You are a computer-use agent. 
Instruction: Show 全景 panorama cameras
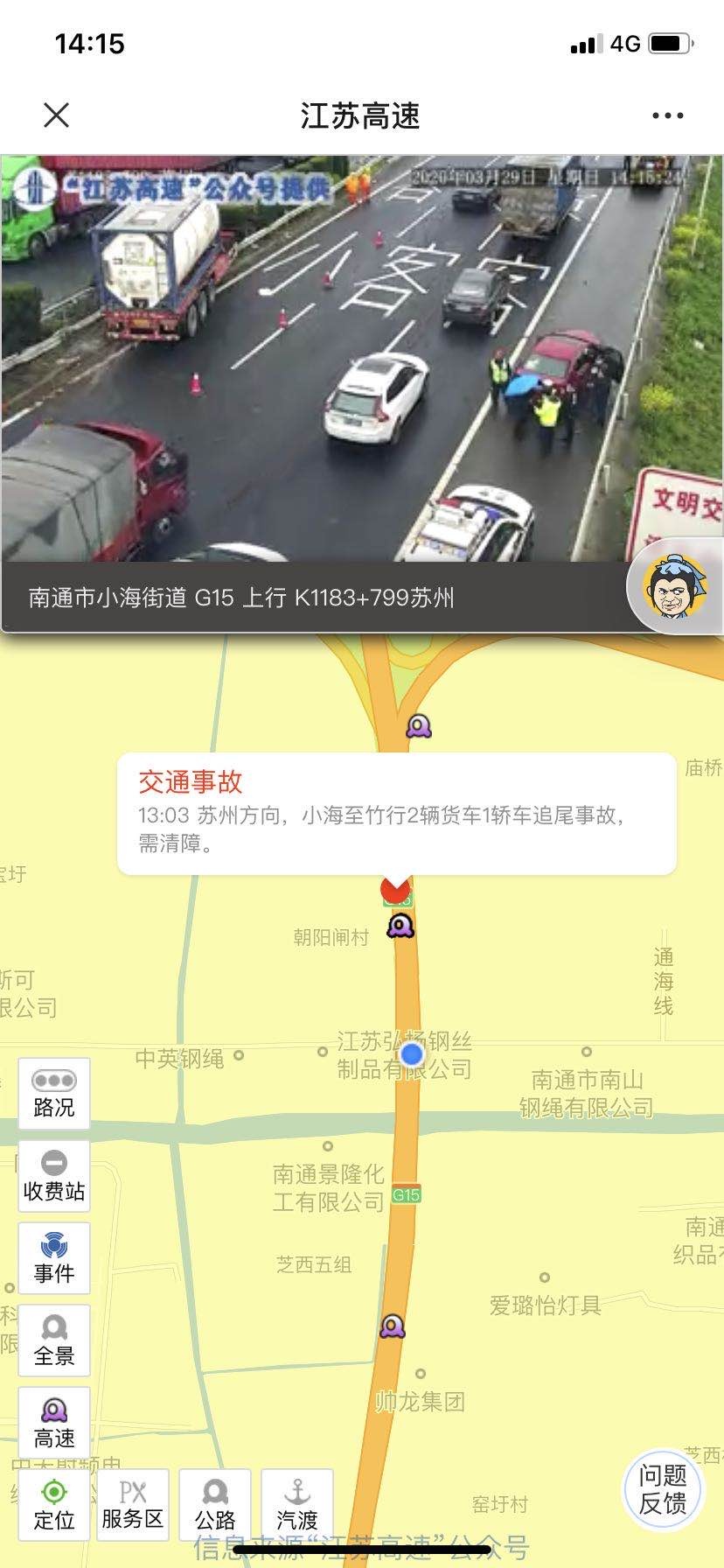pos(54,1340)
